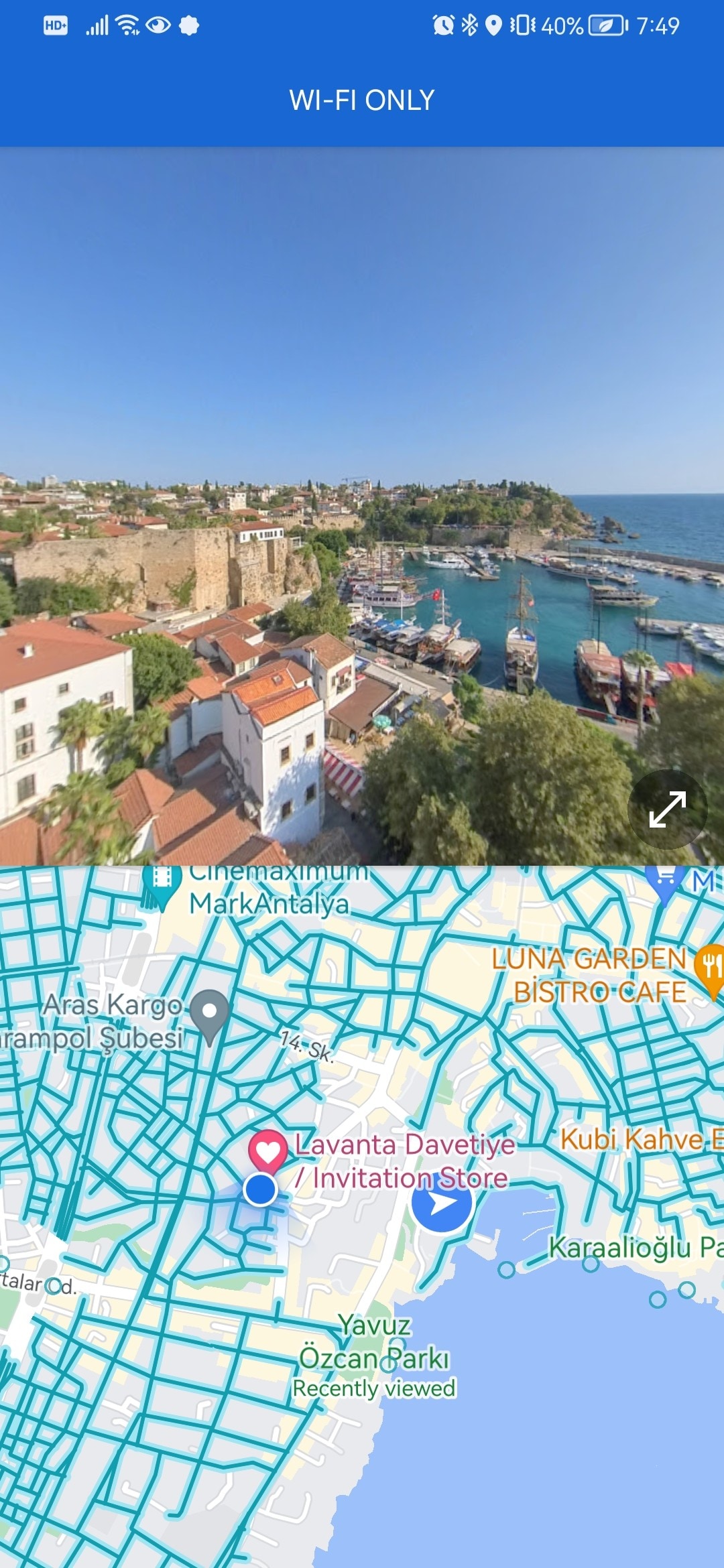Open Cinemaximum MarkAntalya map marker
The image size is (724, 1568).
click(162, 883)
